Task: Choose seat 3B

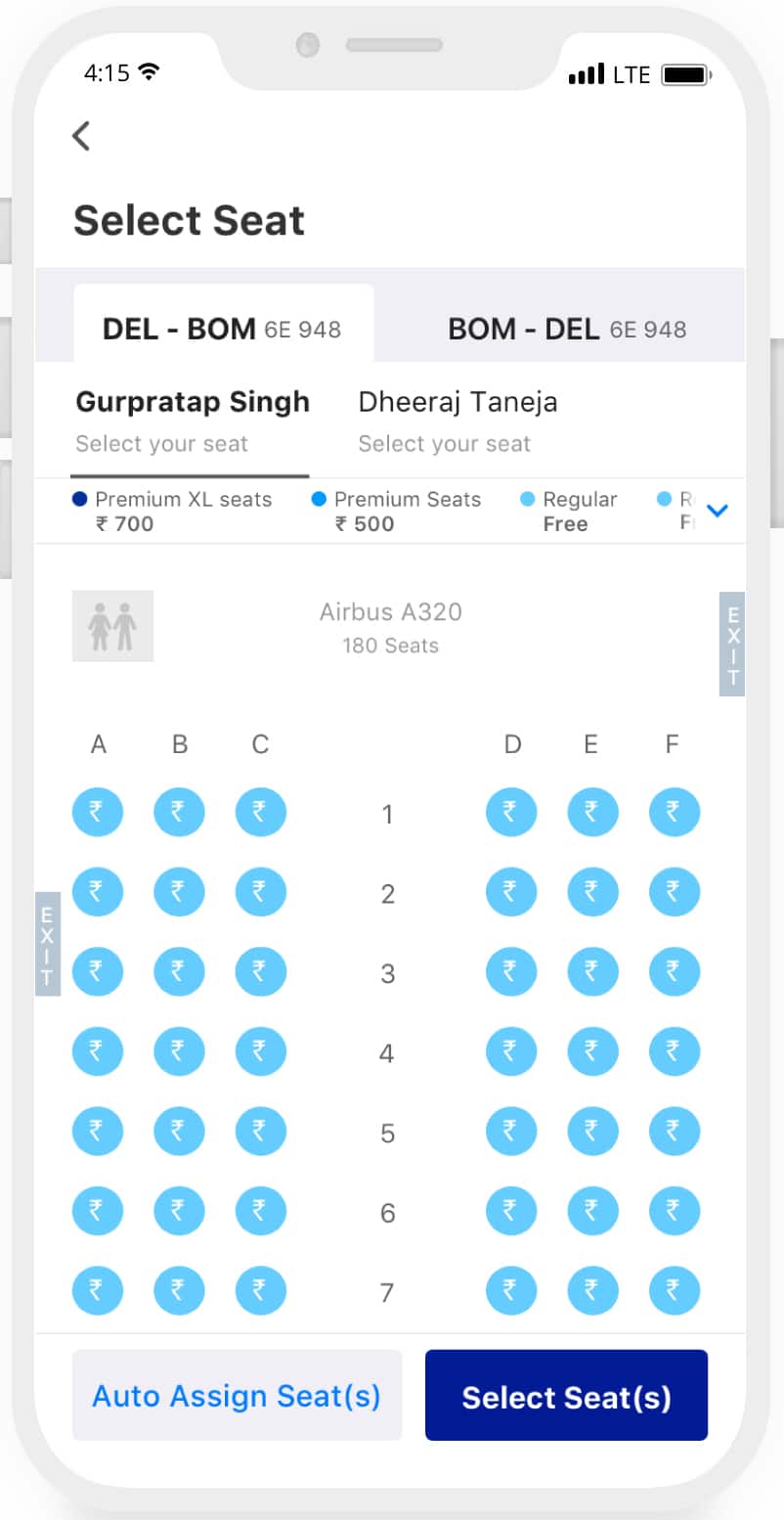Action: [179, 971]
